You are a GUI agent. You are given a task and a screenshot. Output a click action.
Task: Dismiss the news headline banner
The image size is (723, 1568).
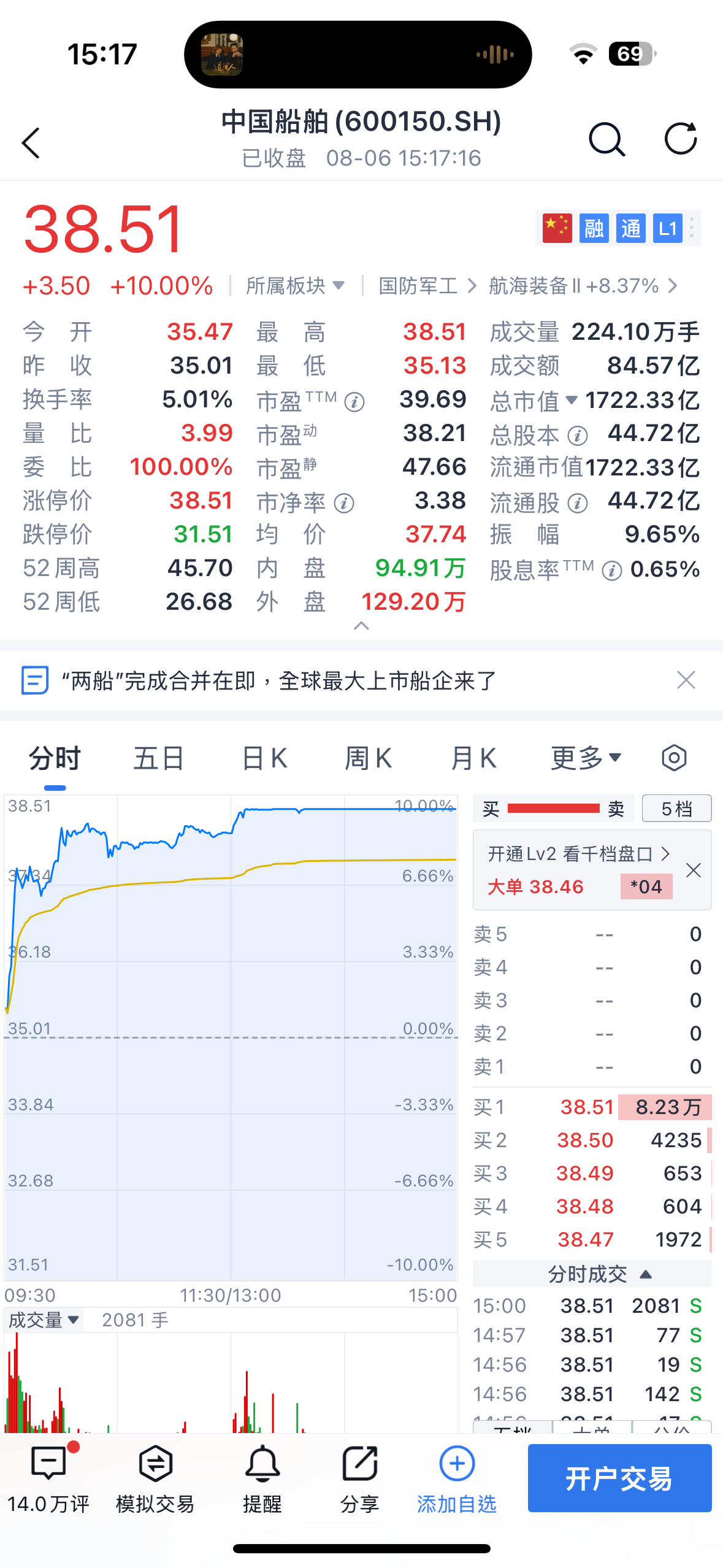(686, 680)
